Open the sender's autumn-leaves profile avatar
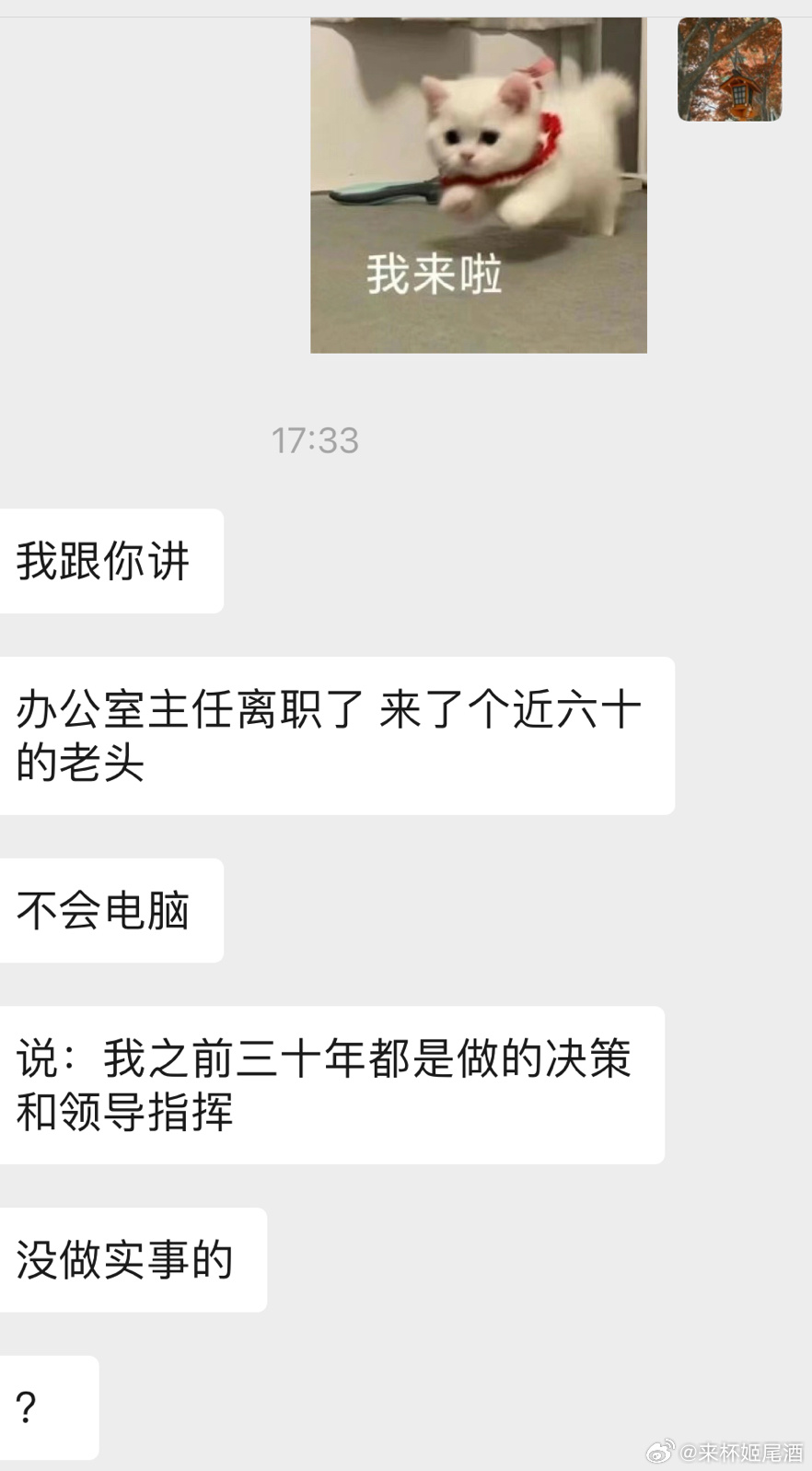812x1471 pixels. [x=729, y=70]
